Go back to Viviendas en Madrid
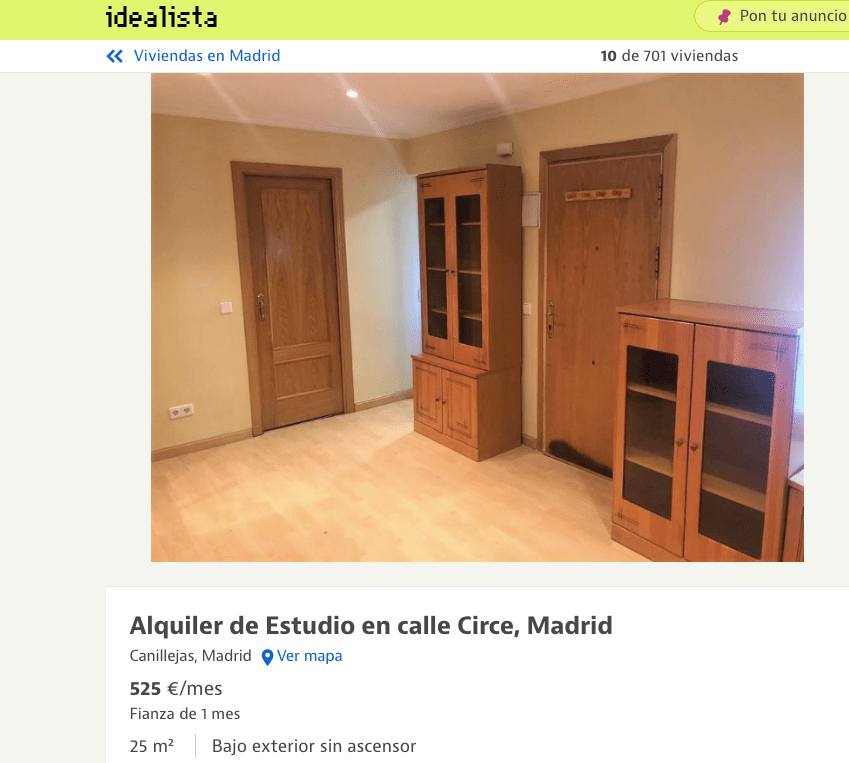 point(194,56)
